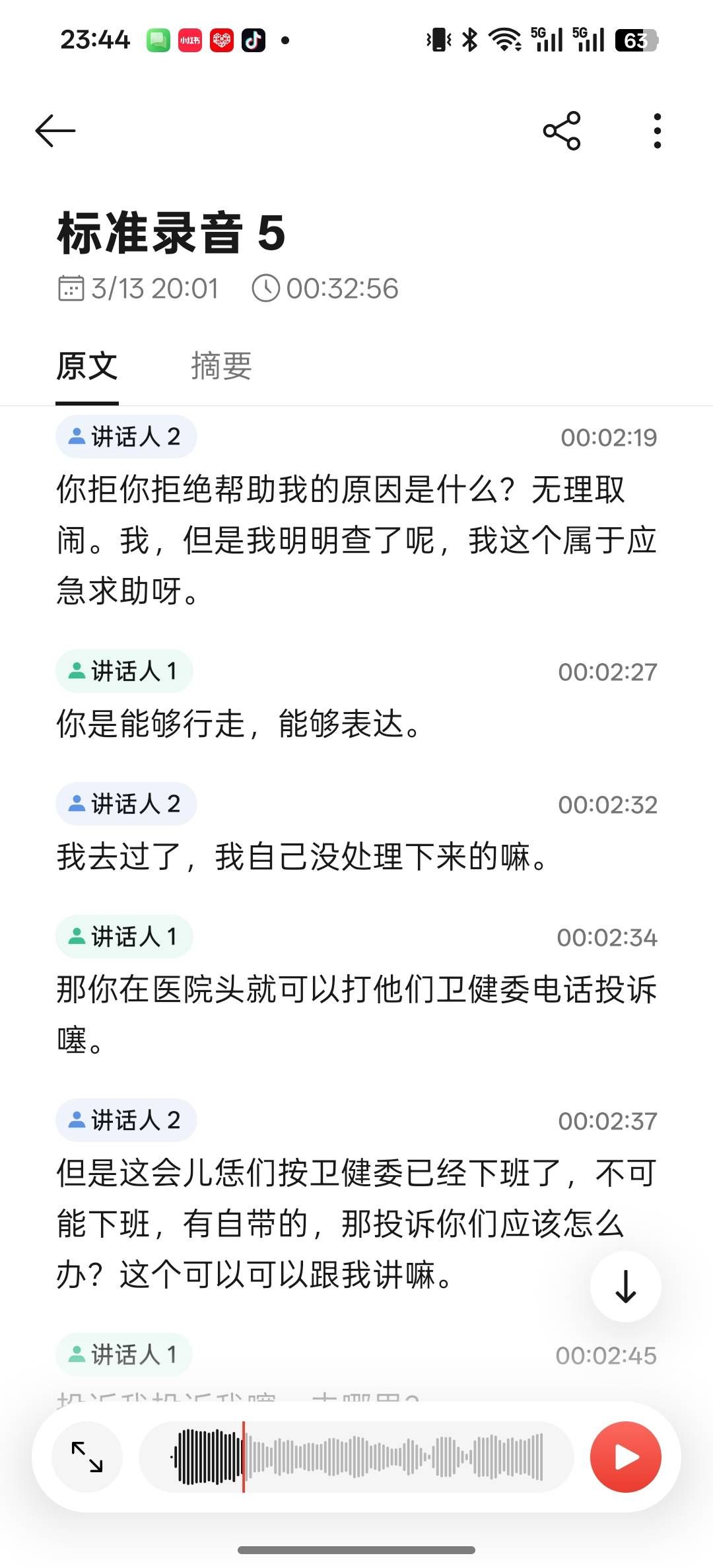Play the recording
The height and width of the screenshot is (1568, 713).
tap(625, 1456)
